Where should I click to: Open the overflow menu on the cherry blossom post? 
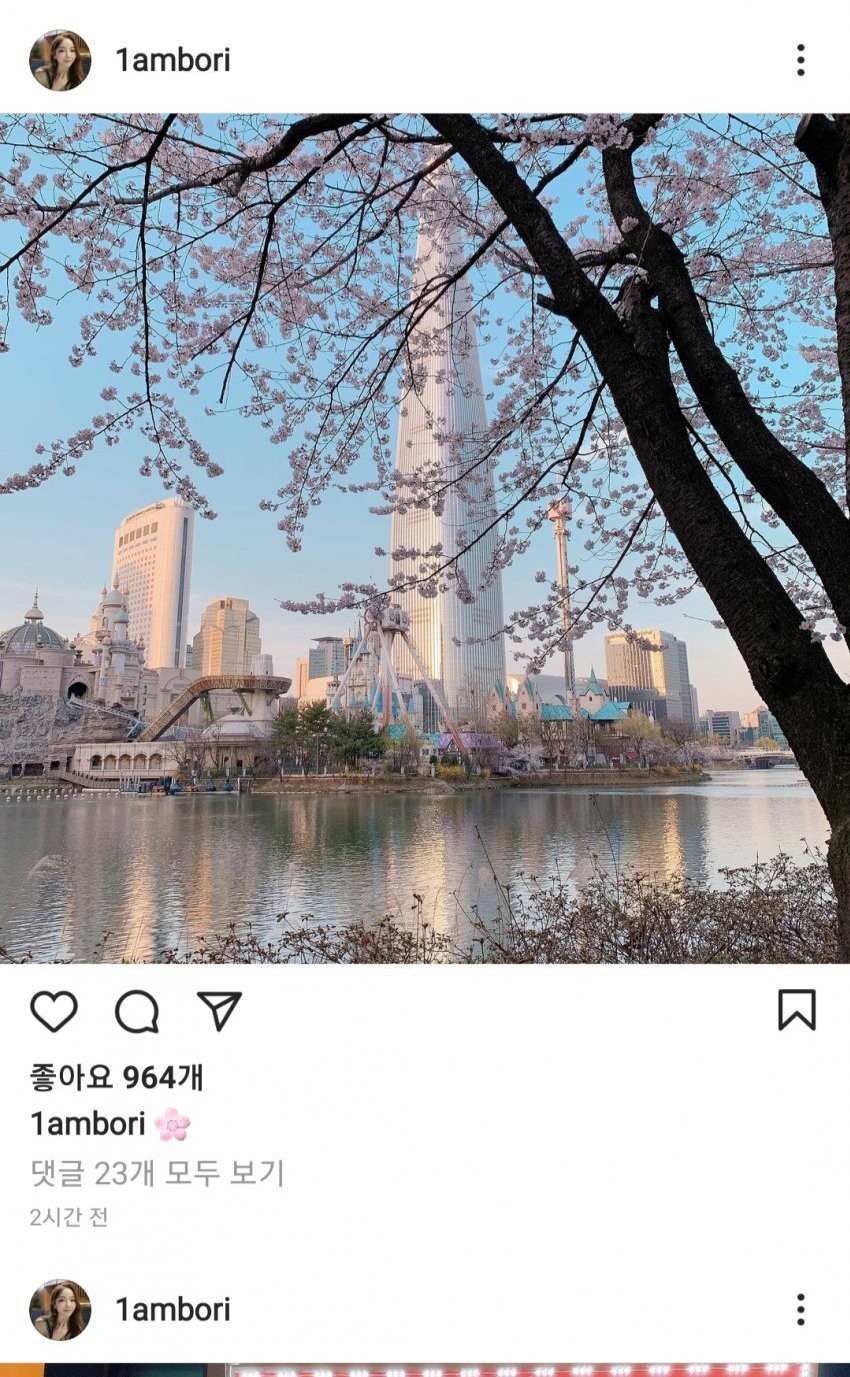coord(800,60)
